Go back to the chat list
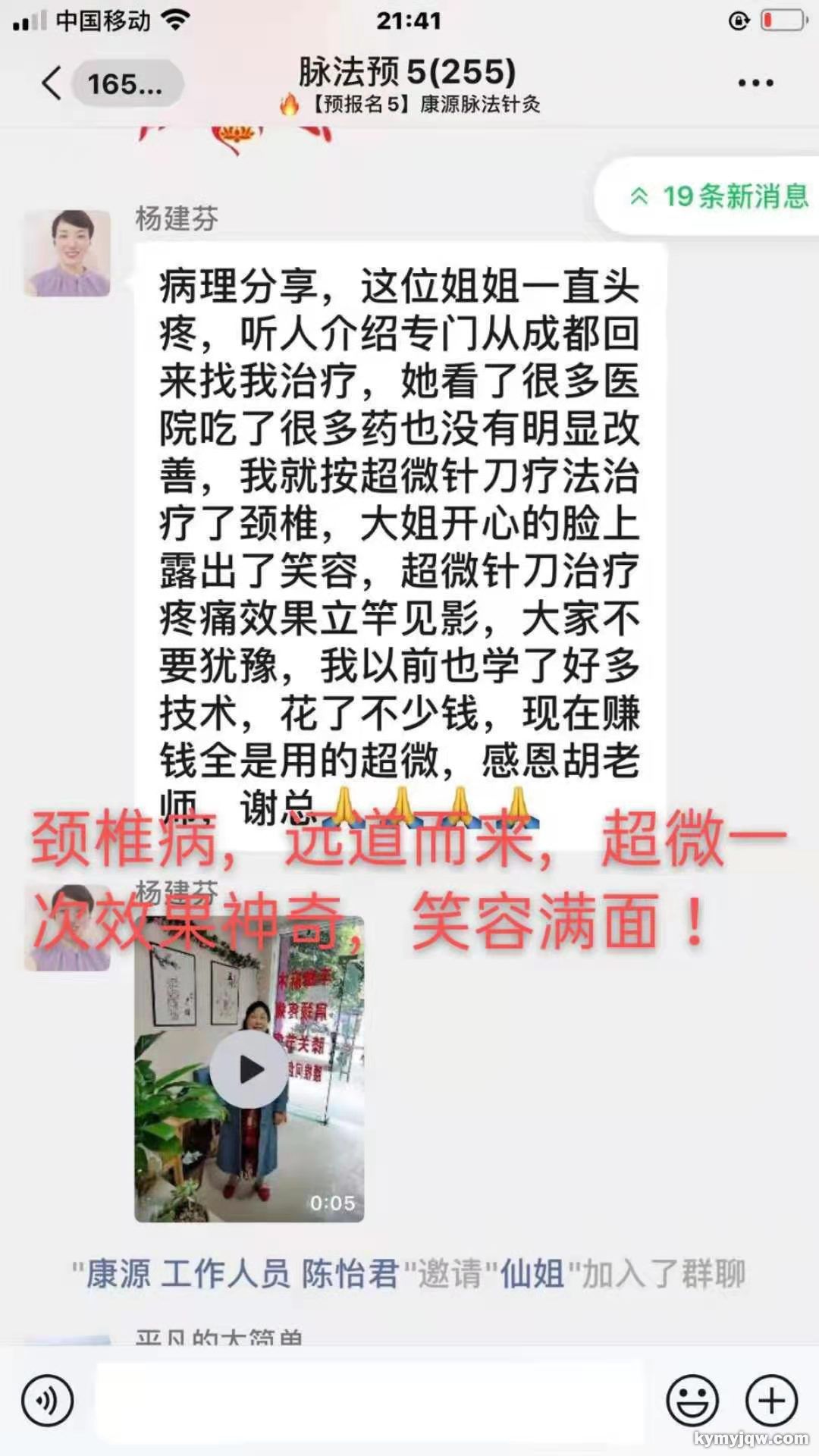819x1456 pixels. pyautogui.click(x=53, y=83)
